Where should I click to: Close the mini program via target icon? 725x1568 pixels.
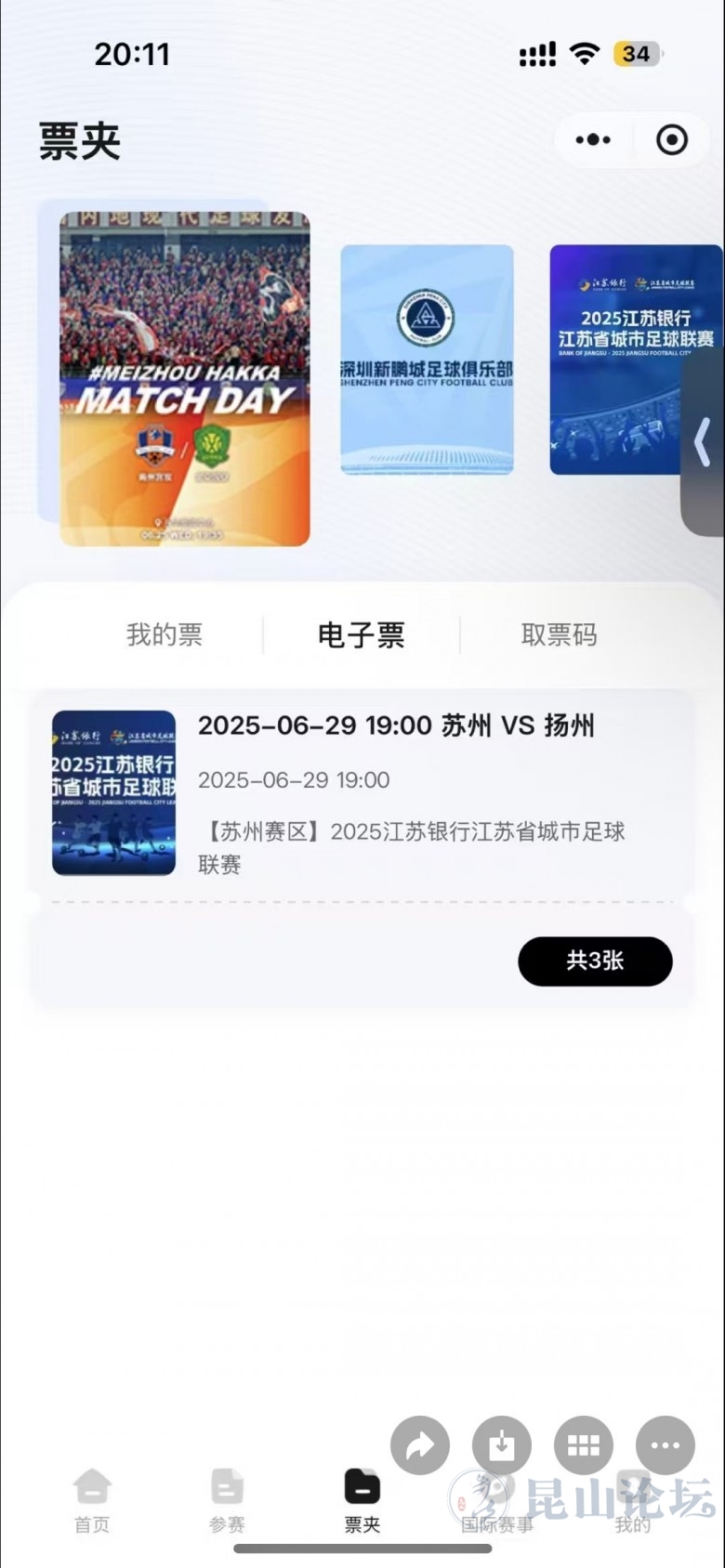pyautogui.click(x=671, y=140)
